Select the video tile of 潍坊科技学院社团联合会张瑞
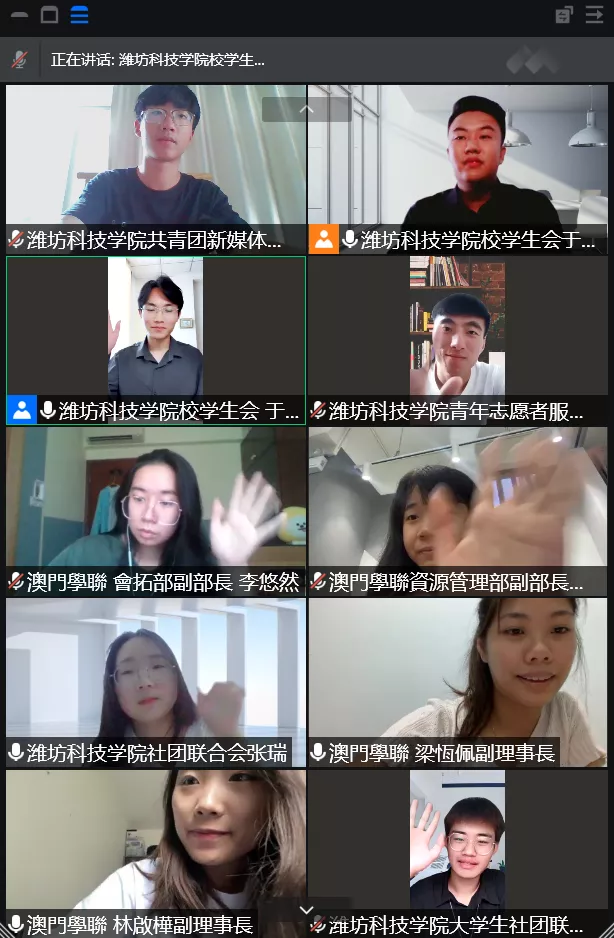This screenshot has width=614, height=938. 156,672
